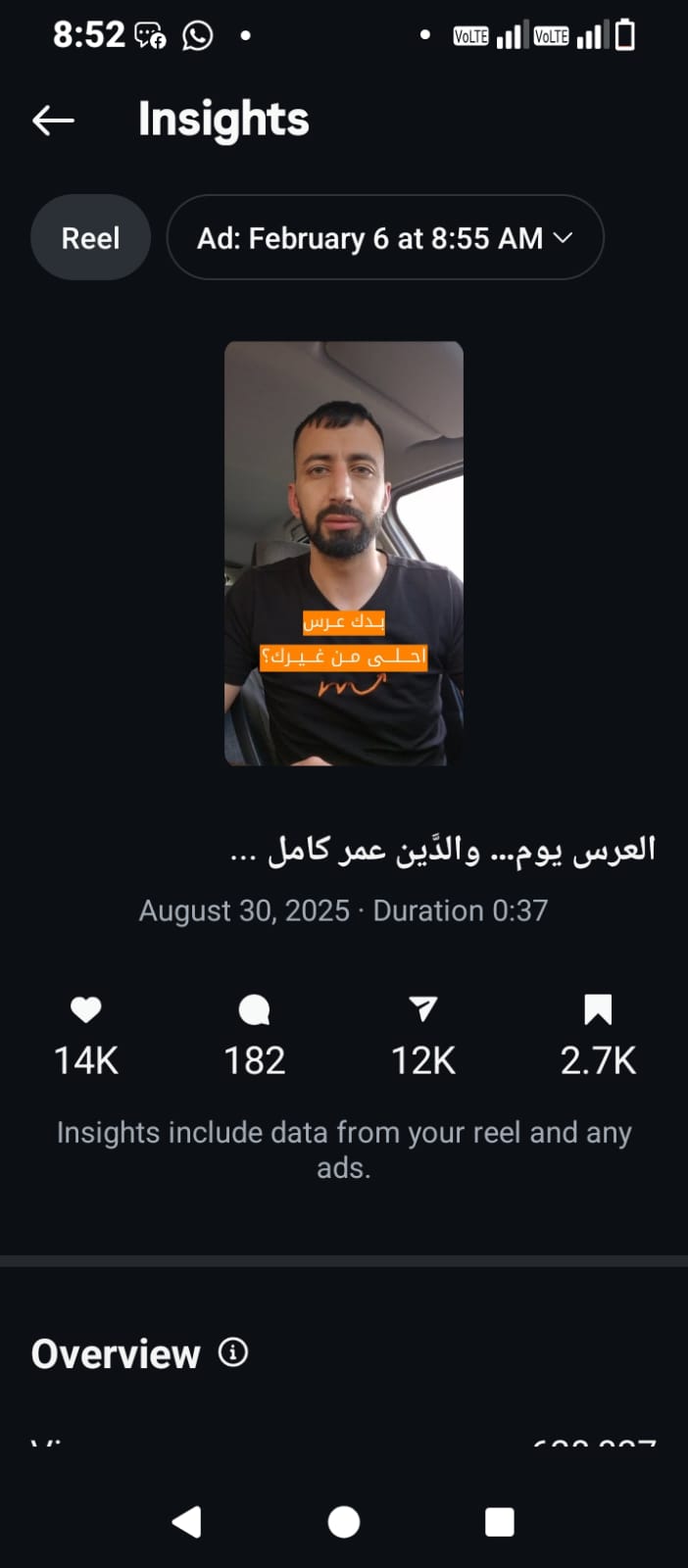The image size is (688, 1568).
Task: Open recent apps from navigation bar
Action: pyautogui.click(x=500, y=1522)
